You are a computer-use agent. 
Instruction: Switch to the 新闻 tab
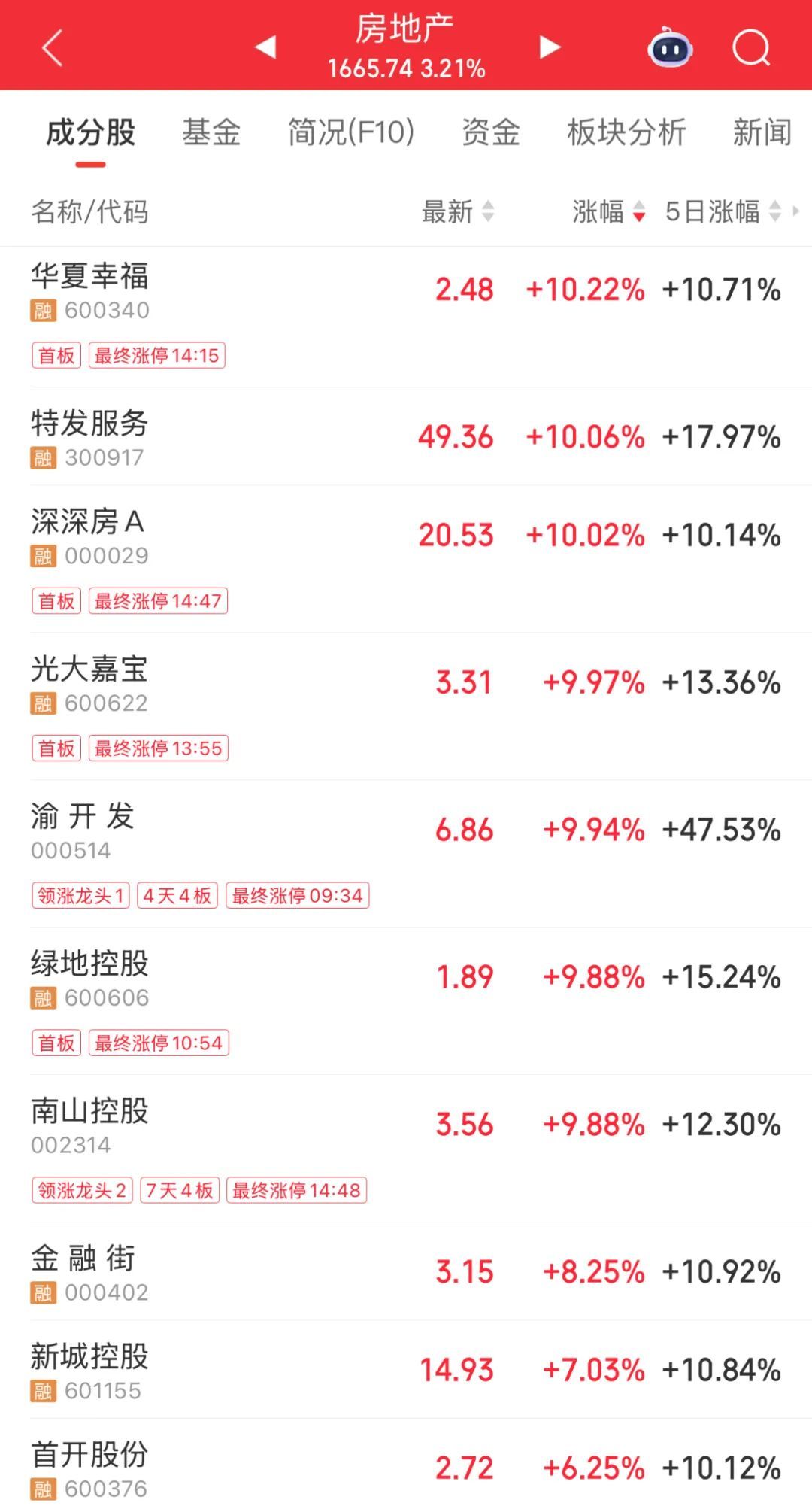762,132
